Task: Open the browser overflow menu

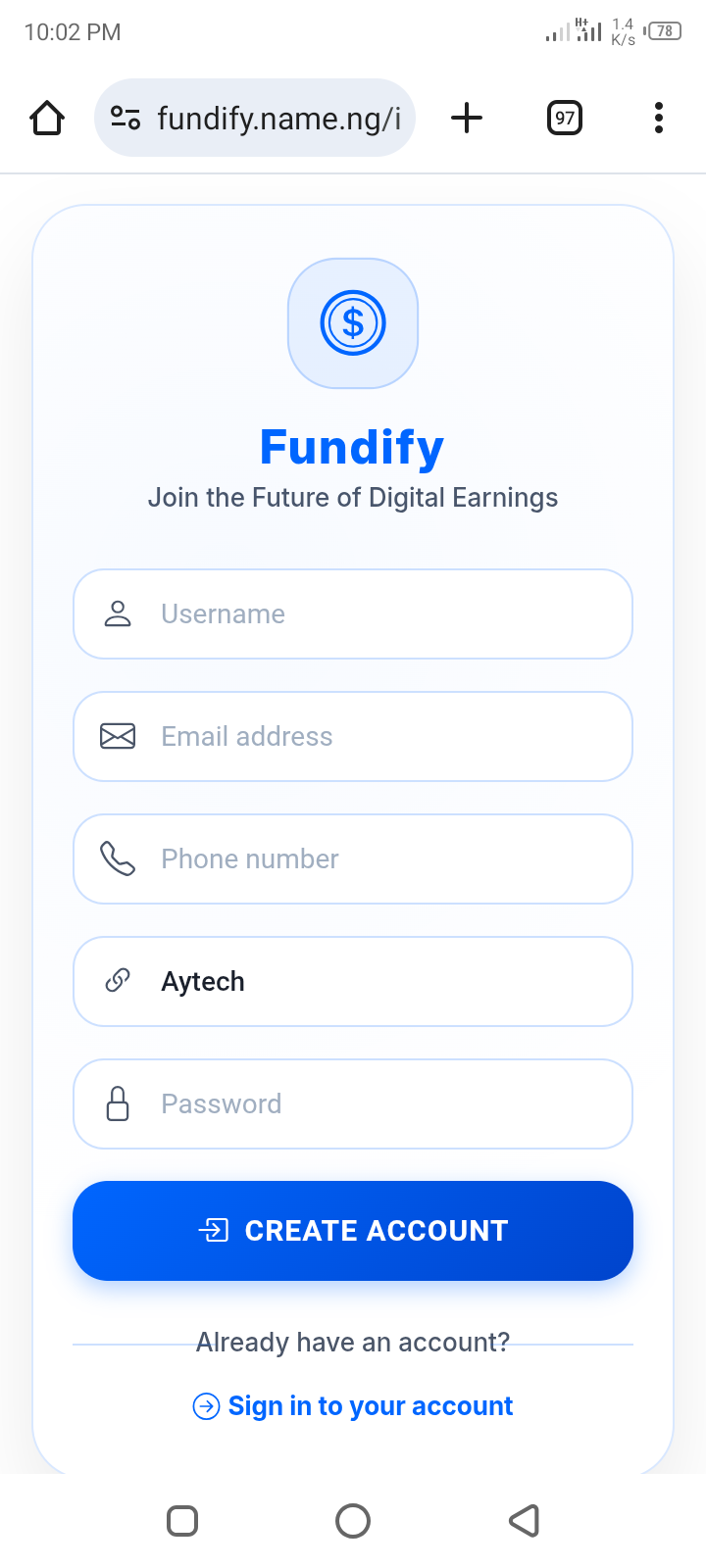Action: click(x=658, y=119)
